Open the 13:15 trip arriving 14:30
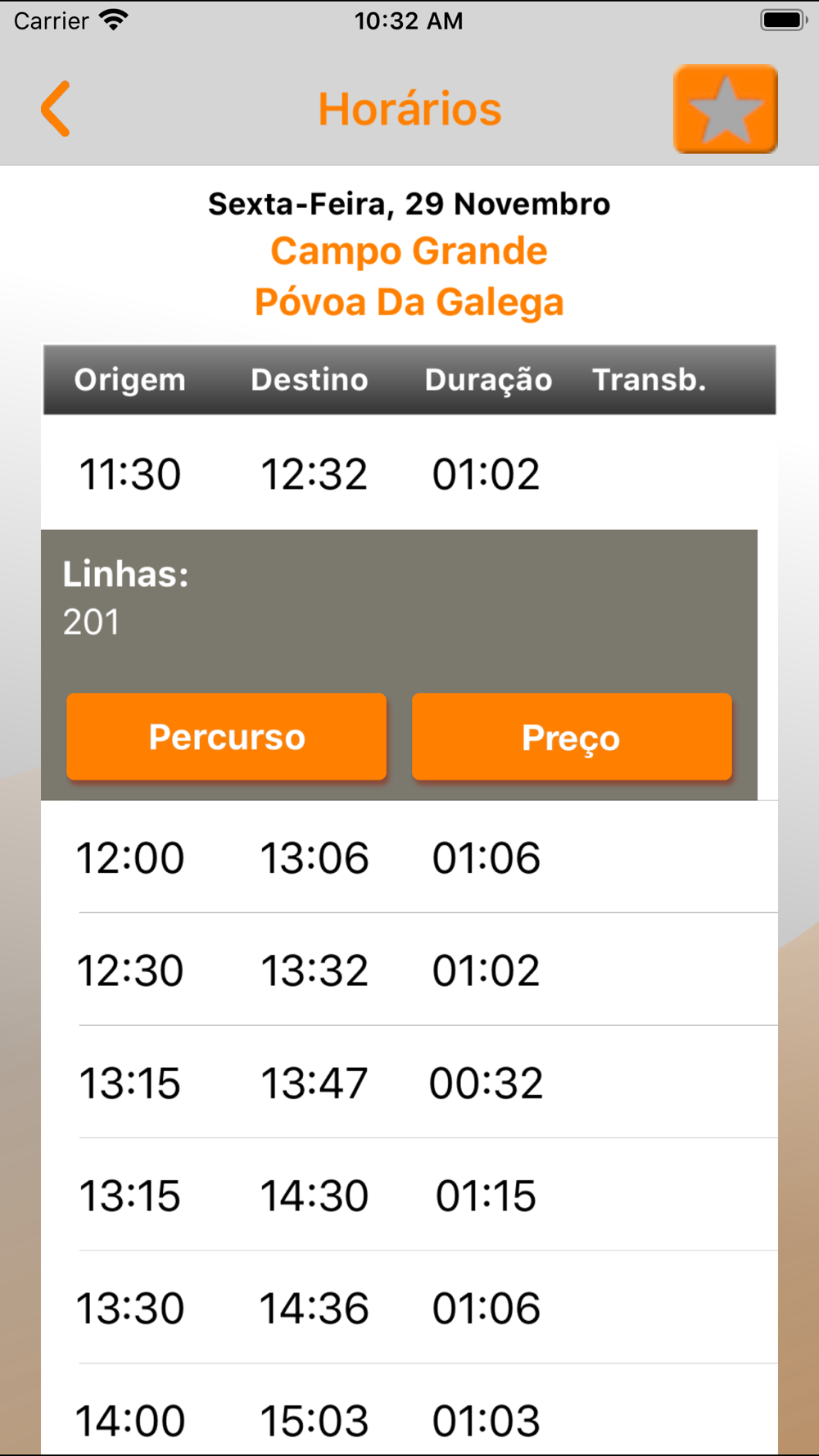The image size is (819, 1456). pos(409,1195)
